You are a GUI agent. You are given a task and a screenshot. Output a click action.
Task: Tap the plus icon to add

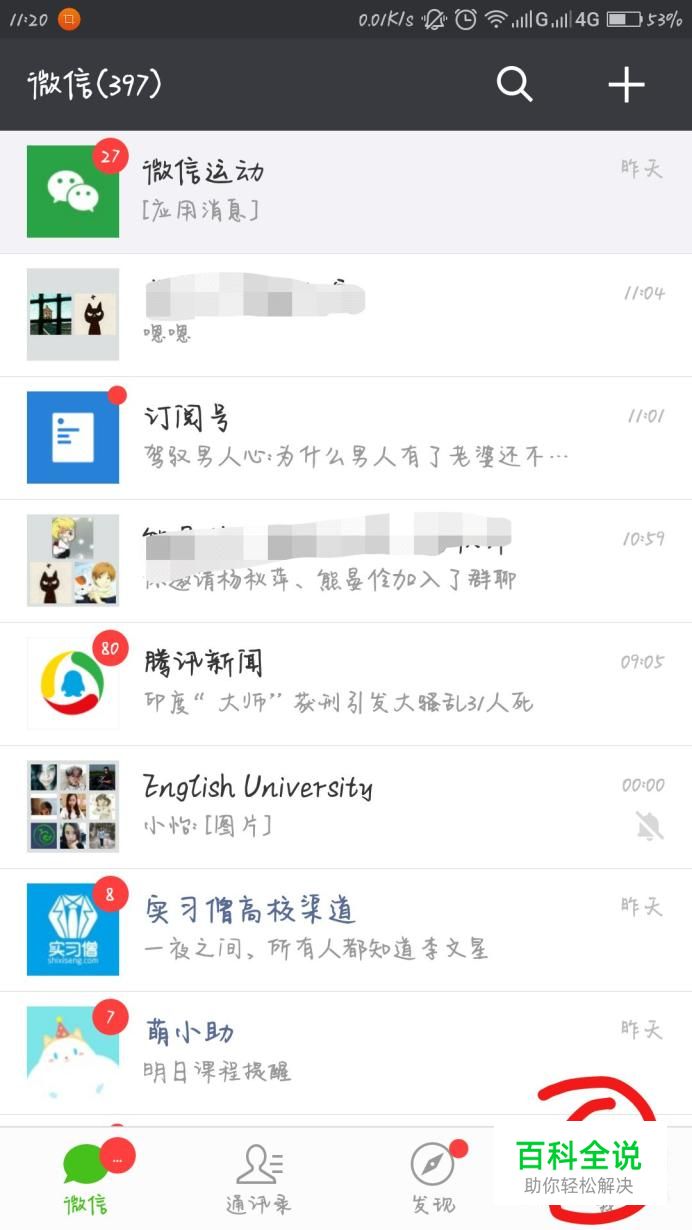627,85
